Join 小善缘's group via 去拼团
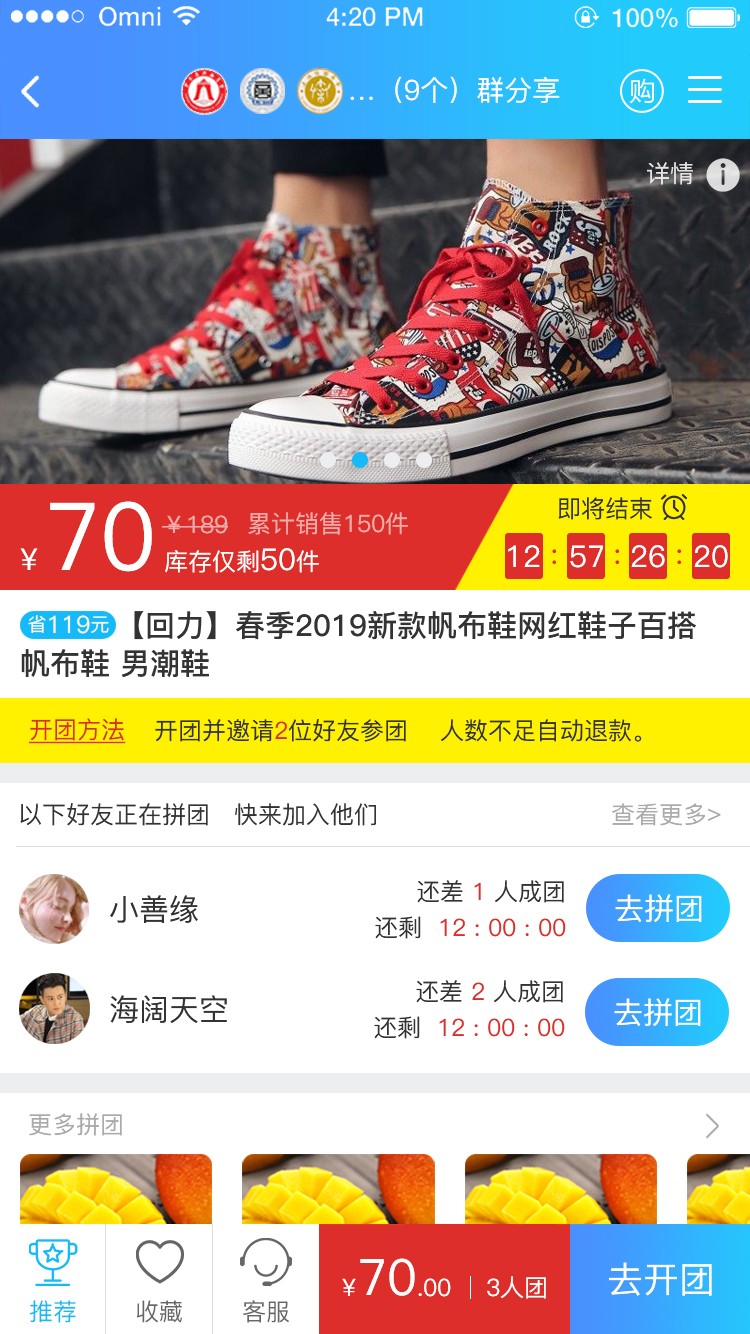750x1334 pixels. (657, 909)
